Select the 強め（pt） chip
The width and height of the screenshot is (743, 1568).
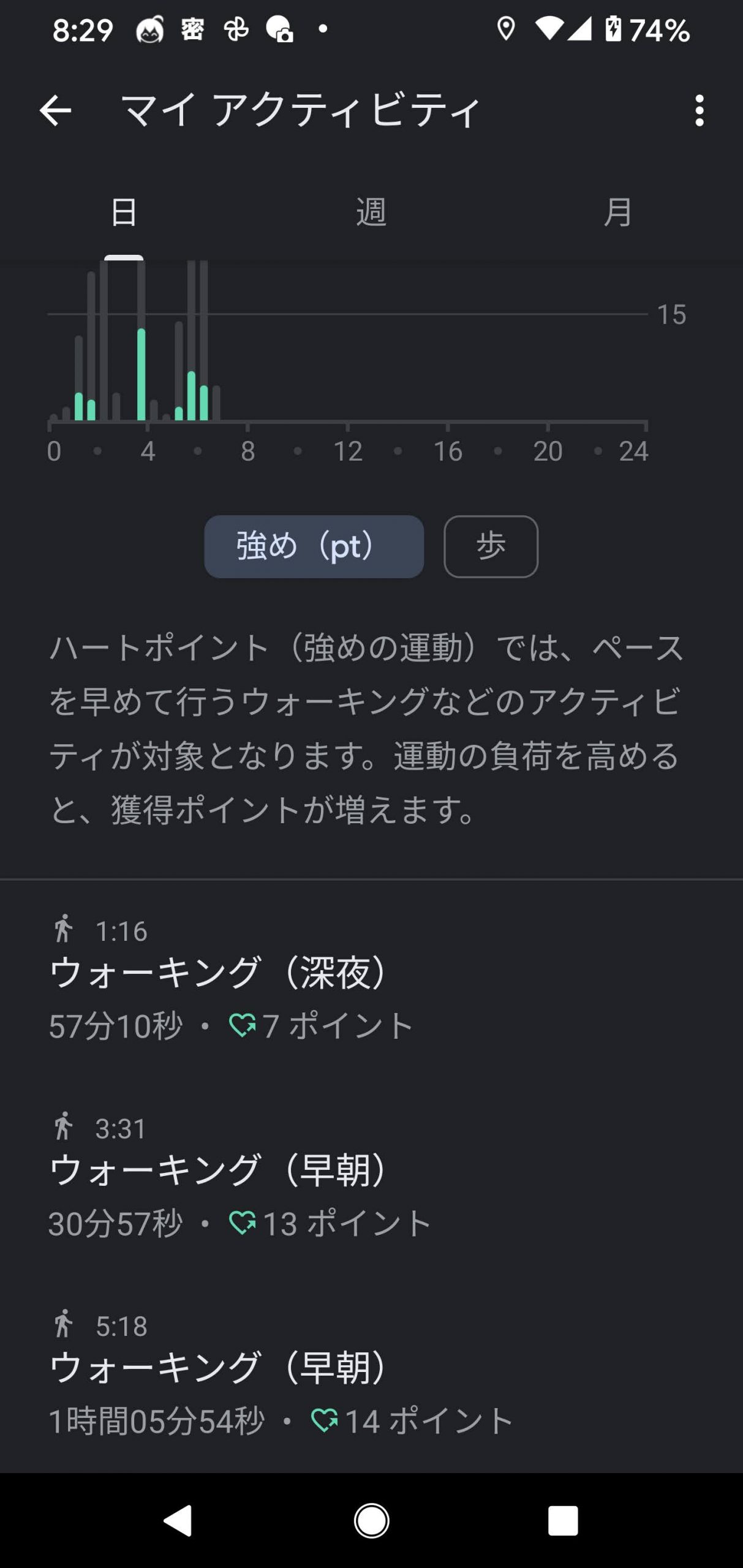point(314,546)
